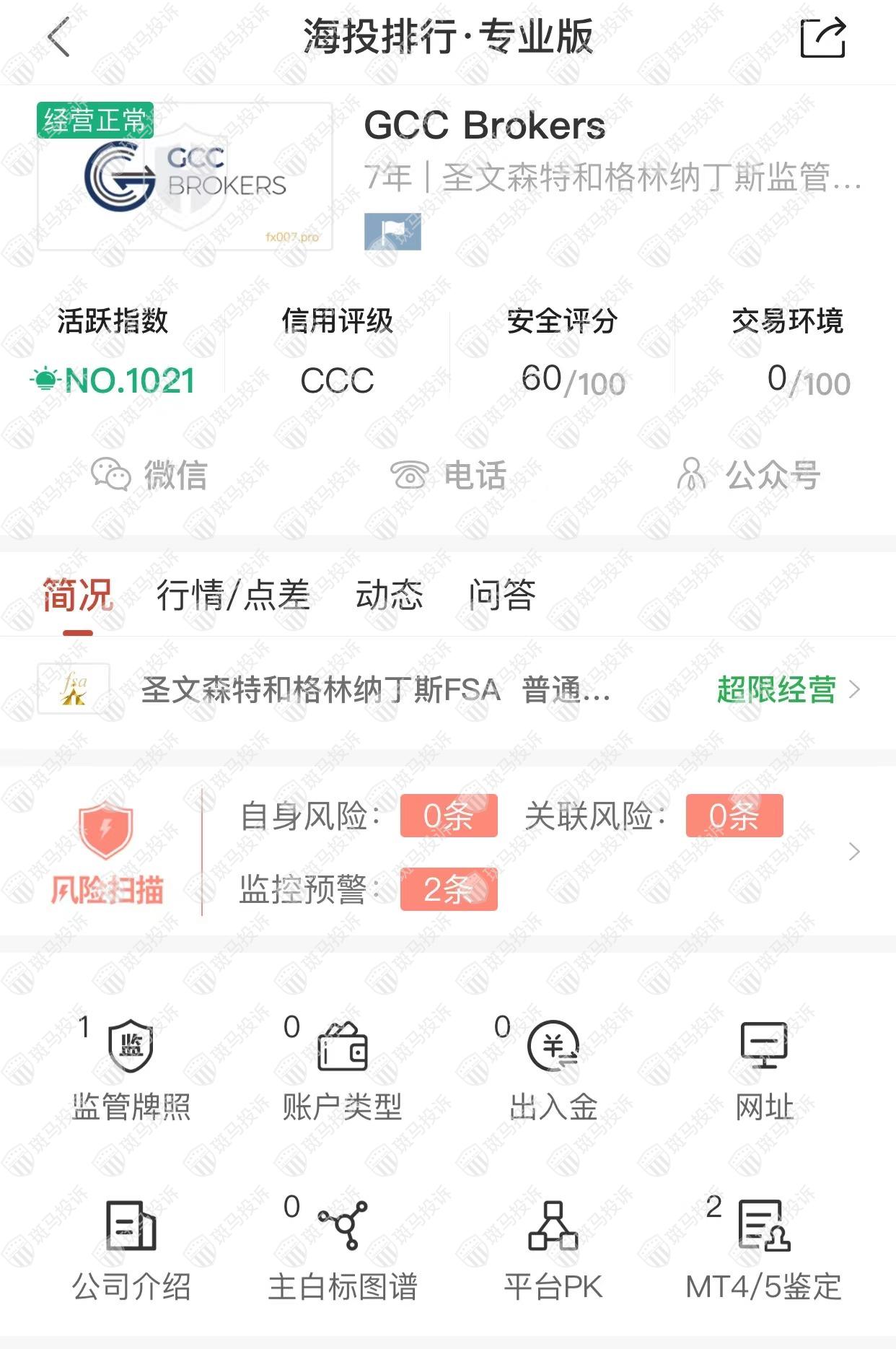
Task: Open the 圣文森特和格林纳丁斯FSA license row
Action: pos(447,690)
